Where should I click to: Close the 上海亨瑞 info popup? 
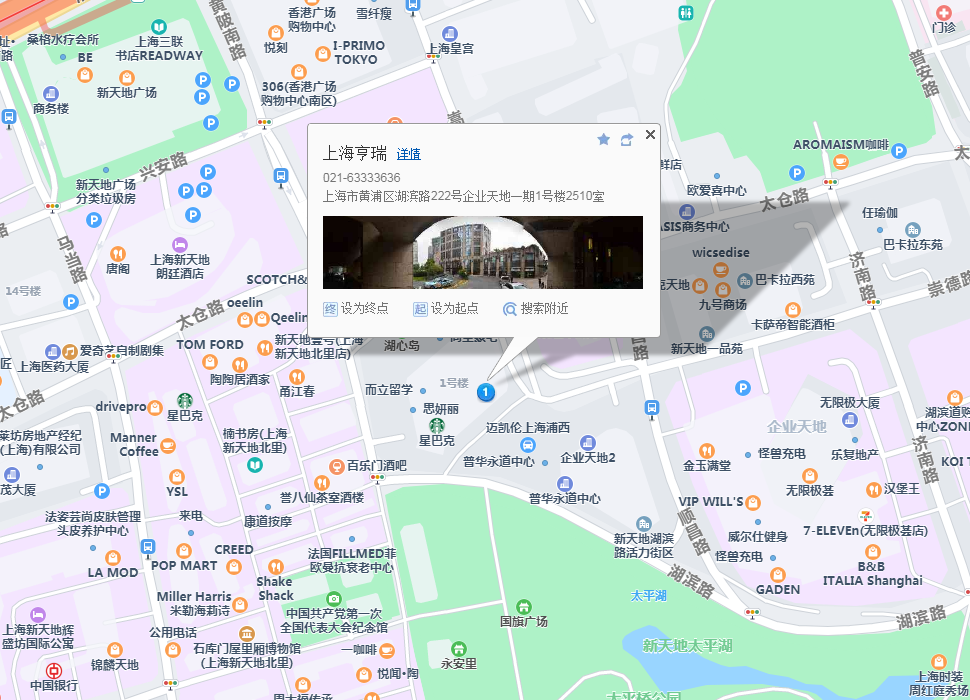(x=650, y=134)
